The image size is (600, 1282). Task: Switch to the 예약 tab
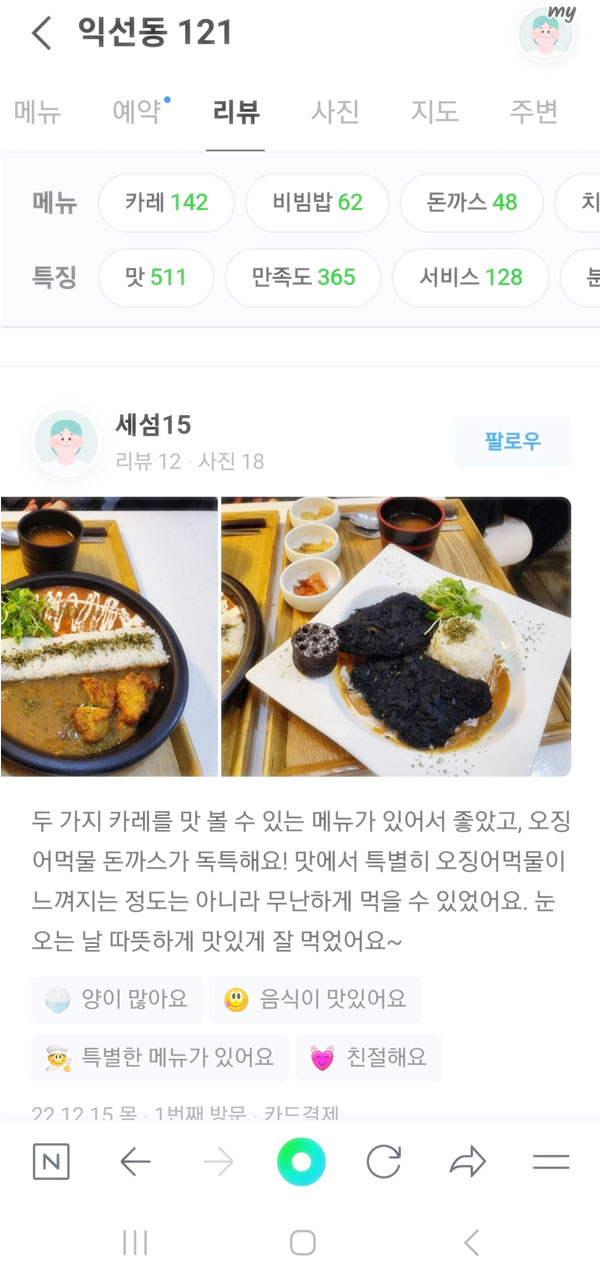[x=137, y=111]
